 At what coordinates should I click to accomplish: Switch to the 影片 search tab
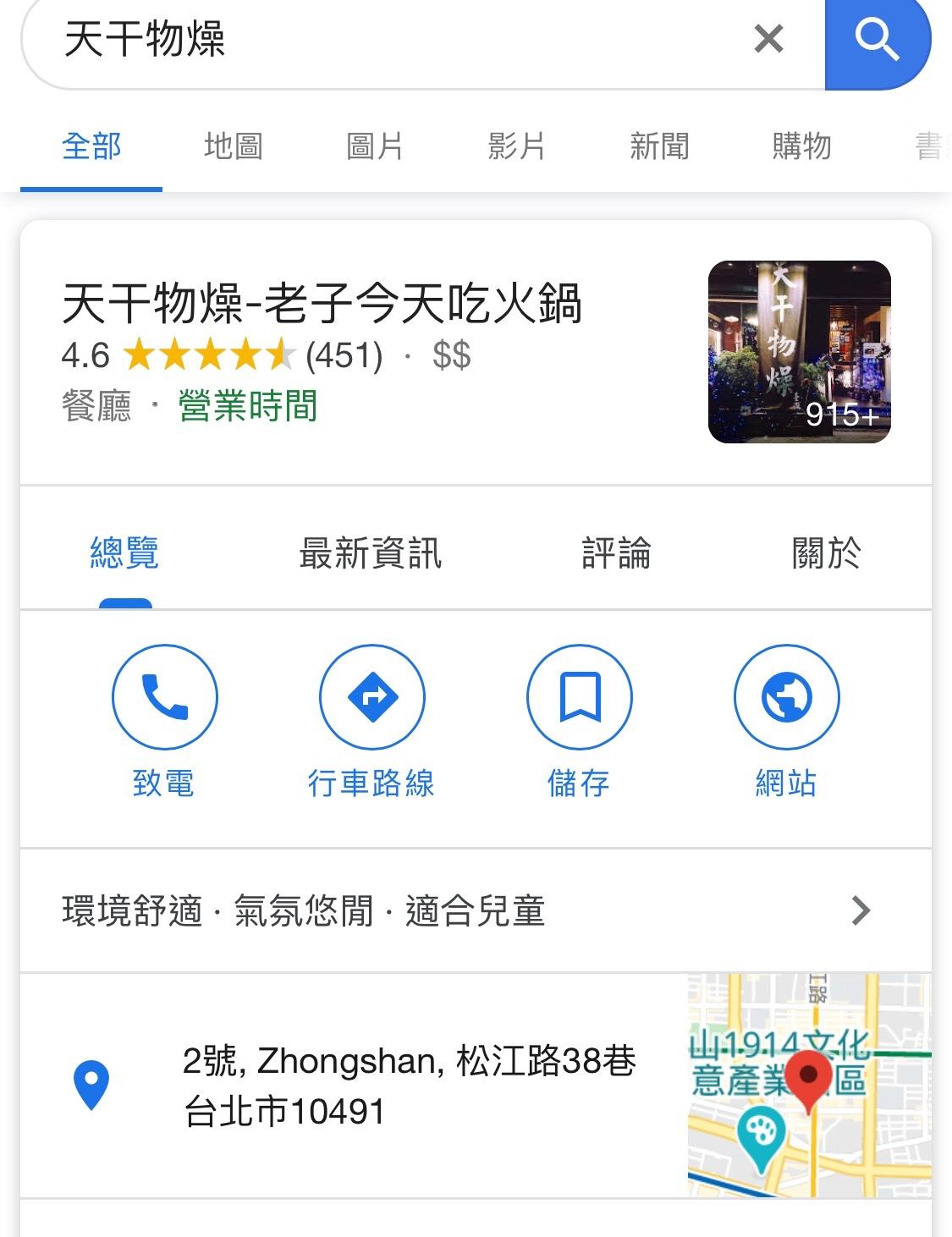(x=516, y=146)
